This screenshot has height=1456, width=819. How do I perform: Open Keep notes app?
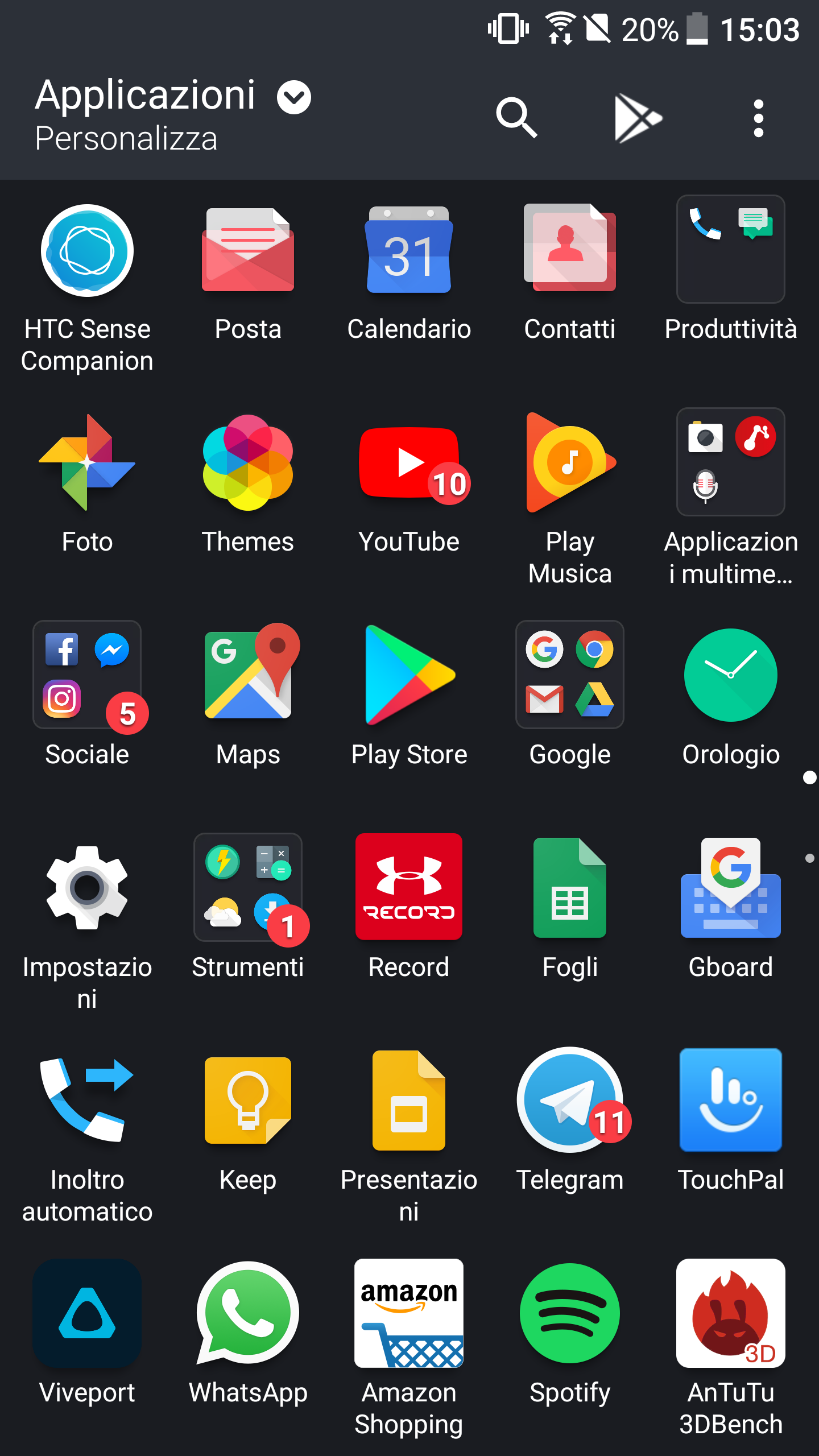[x=248, y=1101]
